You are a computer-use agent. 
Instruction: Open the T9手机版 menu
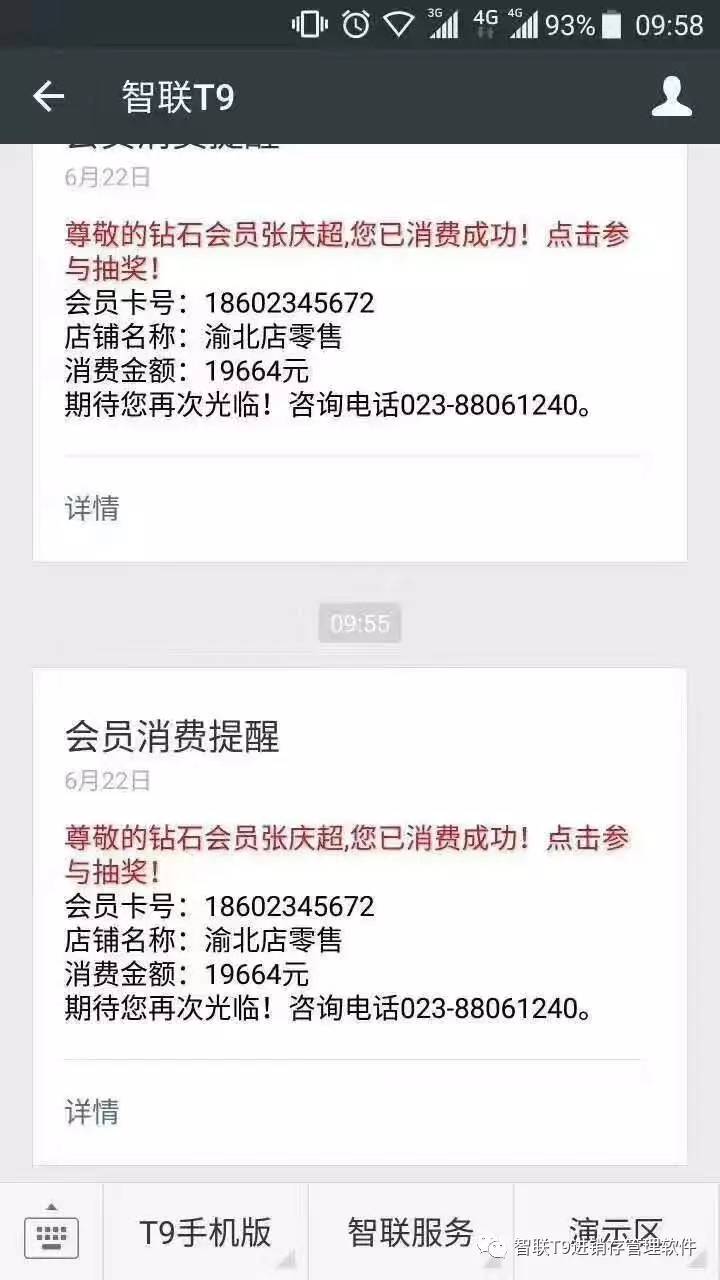(x=205, y=1232)
